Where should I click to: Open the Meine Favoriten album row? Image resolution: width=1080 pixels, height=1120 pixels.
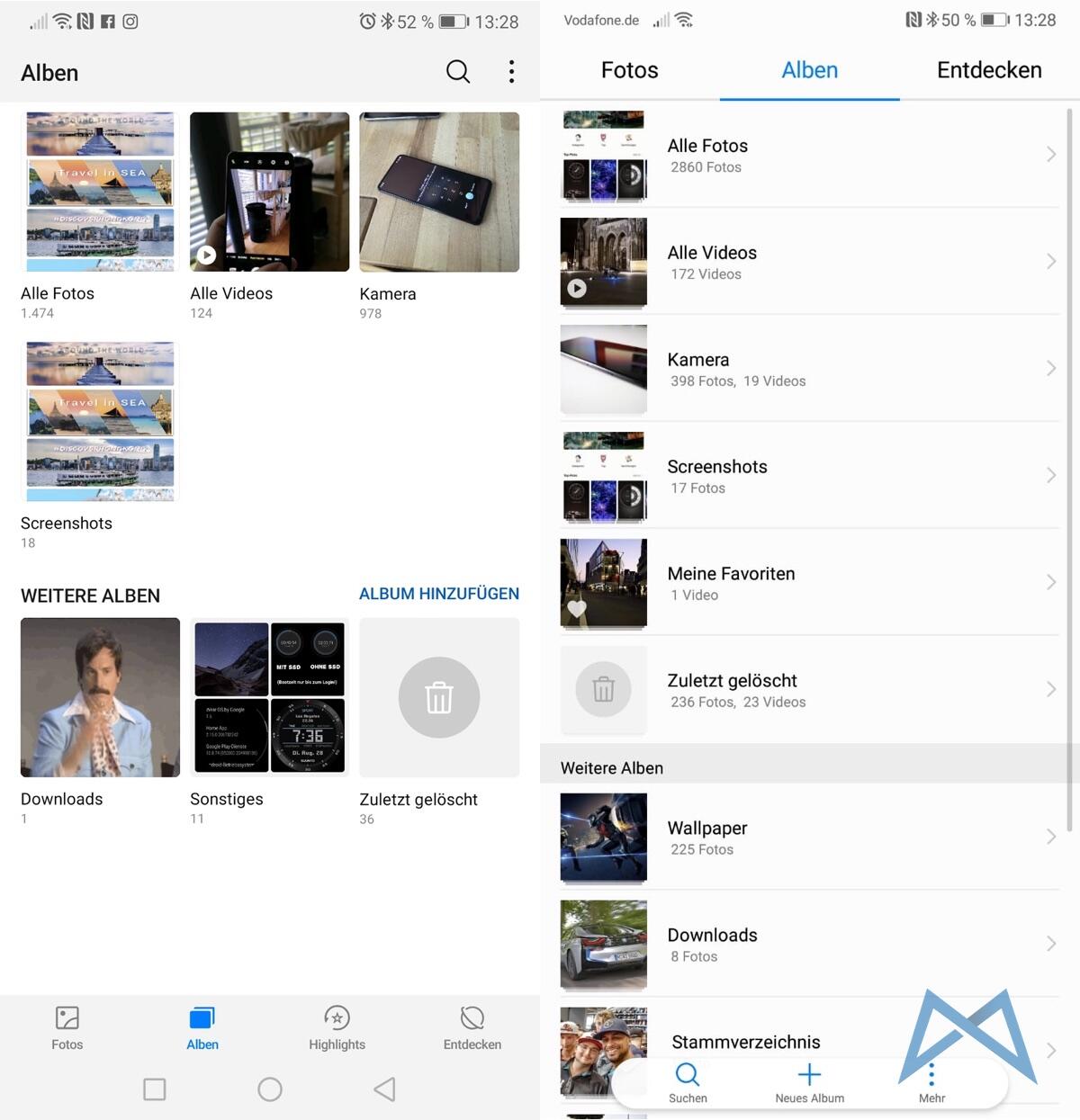click(808, 583)
